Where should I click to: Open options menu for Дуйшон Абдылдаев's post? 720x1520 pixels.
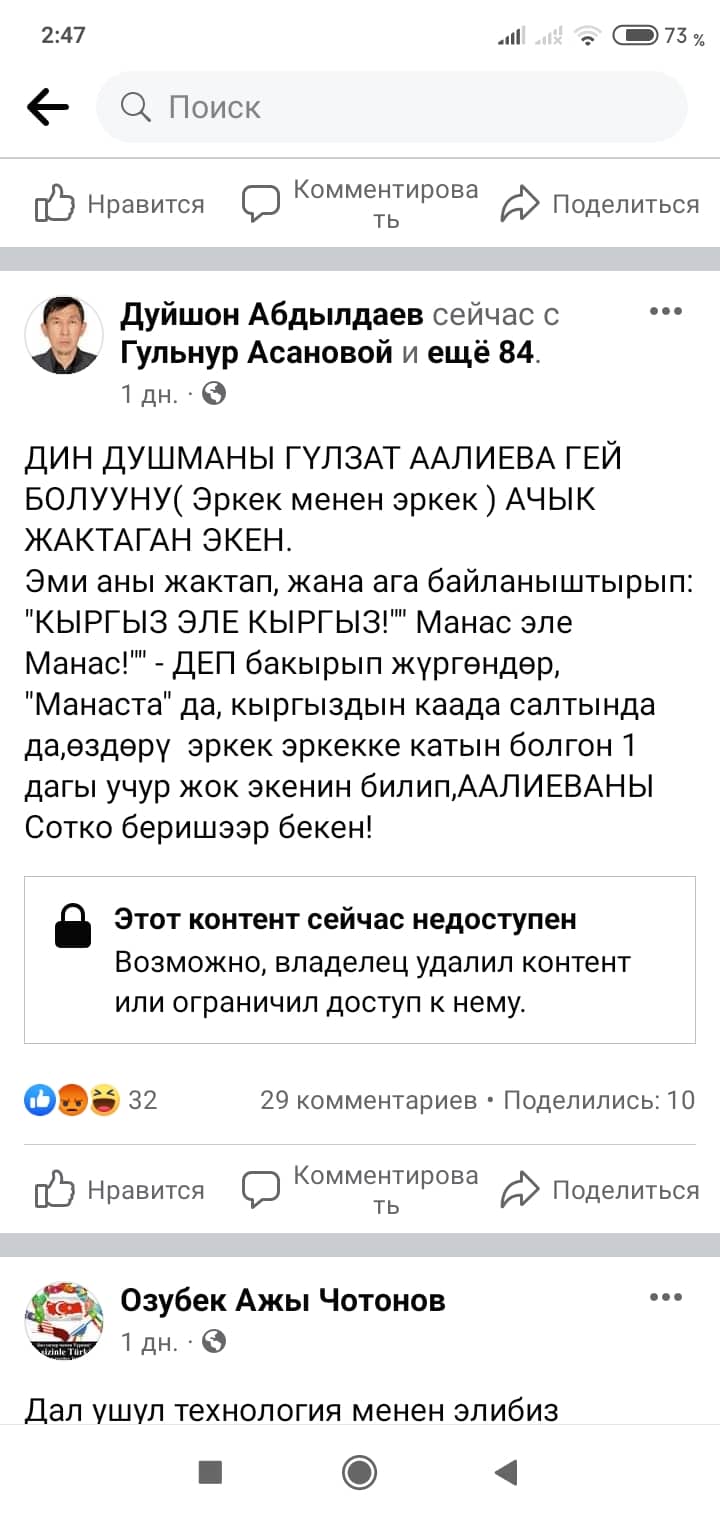tap(665, 311)
